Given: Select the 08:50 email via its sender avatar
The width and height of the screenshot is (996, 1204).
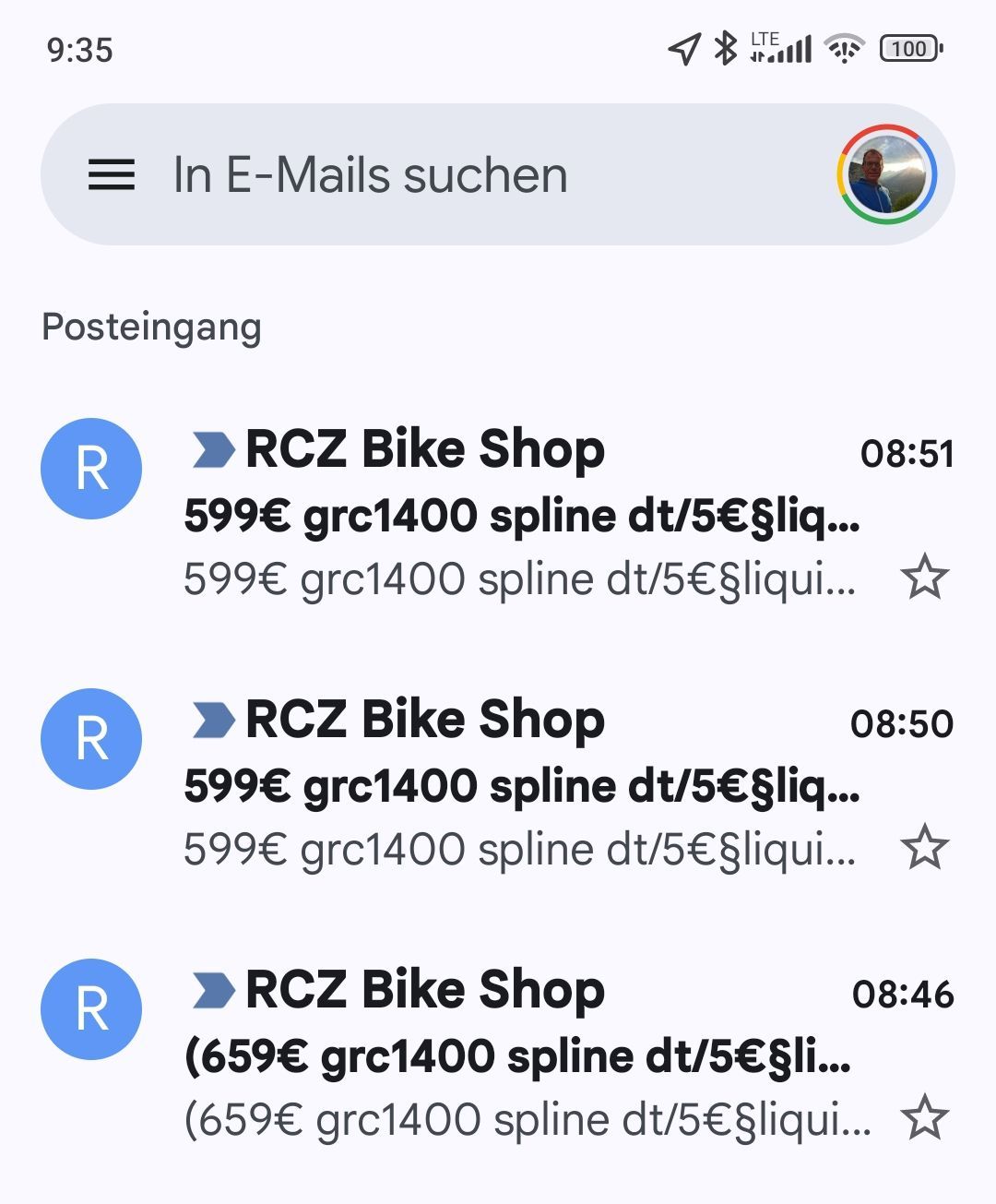Looking at the screenshot, I should [x=91, y=739].
